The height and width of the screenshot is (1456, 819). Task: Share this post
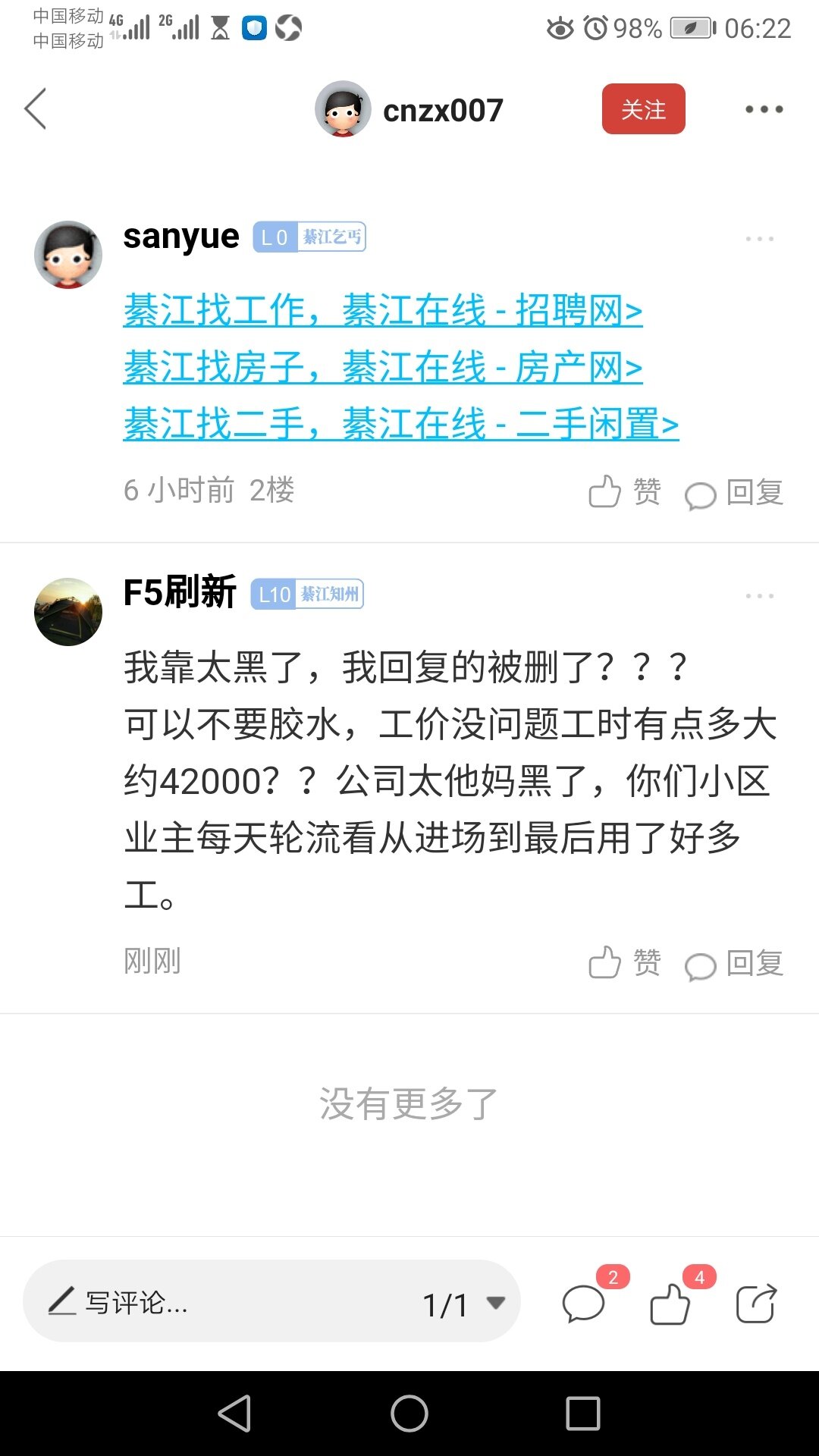757,1304
